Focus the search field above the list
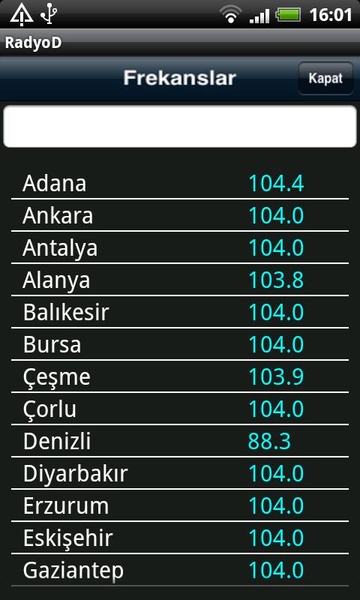Screen dimensions: 360x600 [x=180, y=126]
